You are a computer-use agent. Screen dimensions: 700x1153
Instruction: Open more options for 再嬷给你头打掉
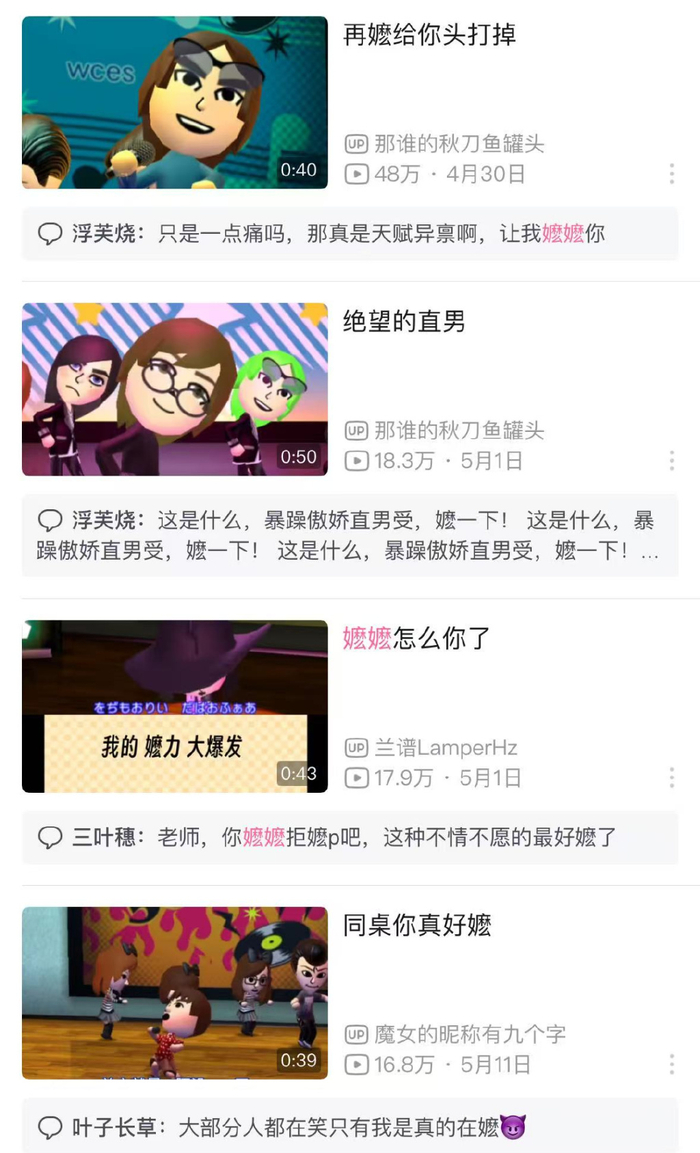[671, 174]
